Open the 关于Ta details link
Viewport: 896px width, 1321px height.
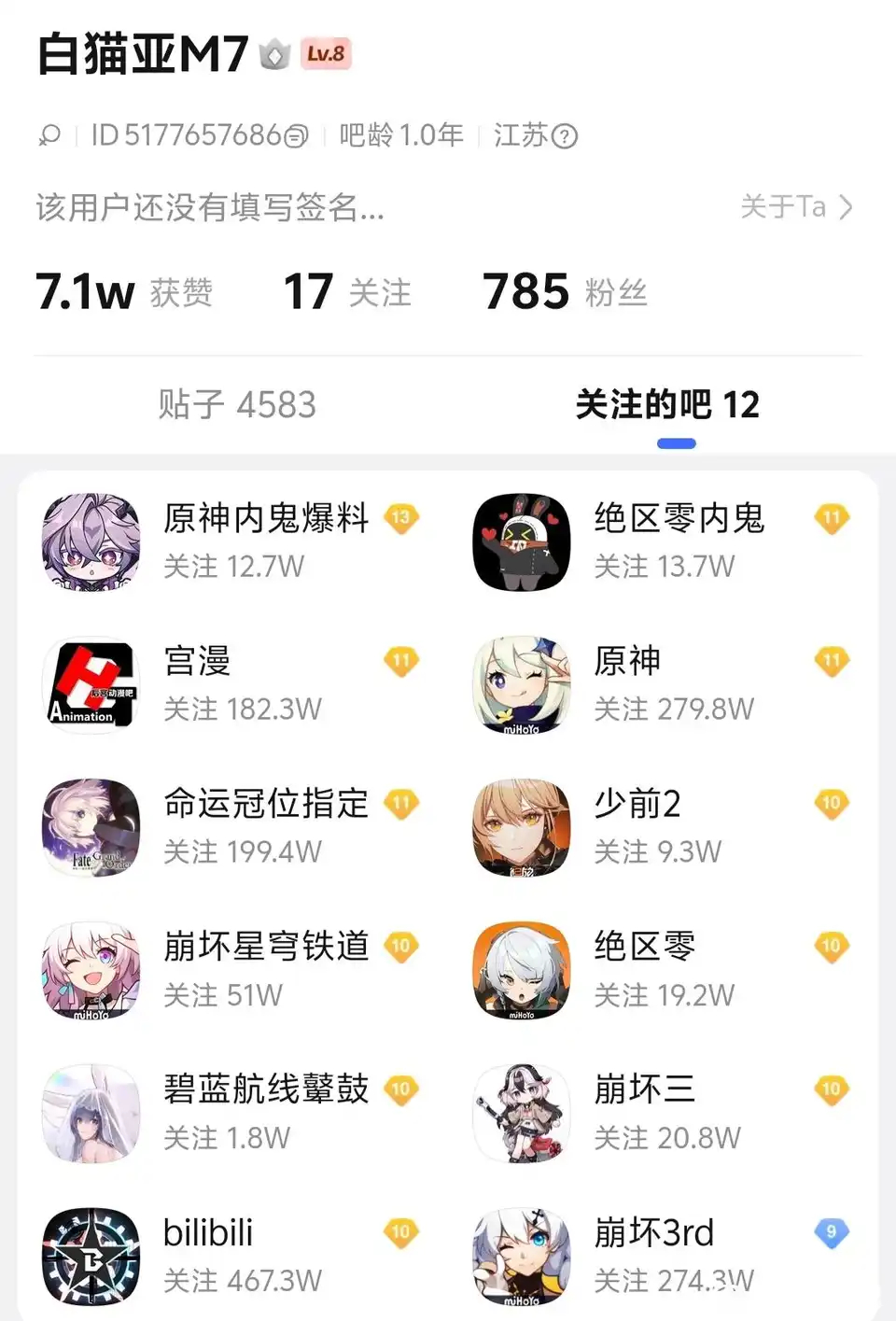coord(796,206)
